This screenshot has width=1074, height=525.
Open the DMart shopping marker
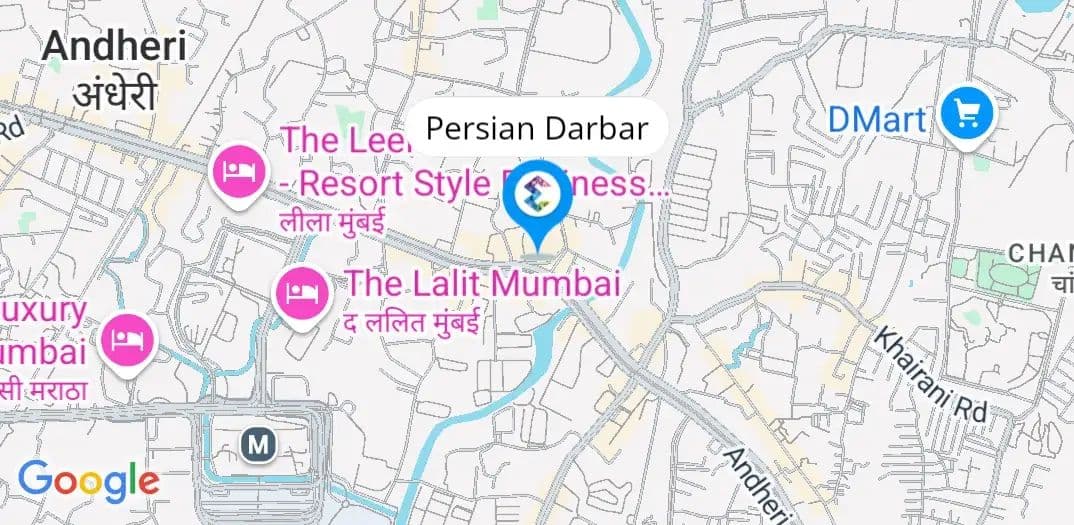point(967,116)
